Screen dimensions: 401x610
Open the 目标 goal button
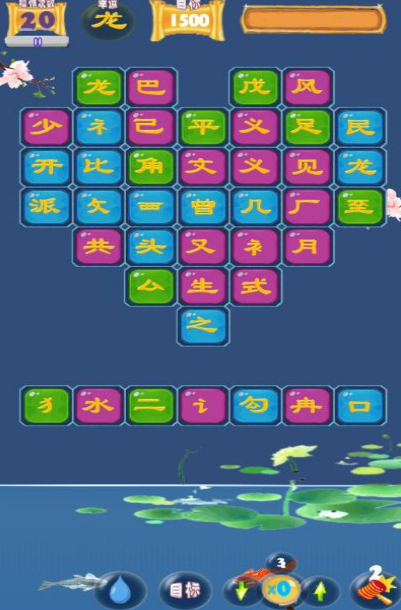click(186, 590)
